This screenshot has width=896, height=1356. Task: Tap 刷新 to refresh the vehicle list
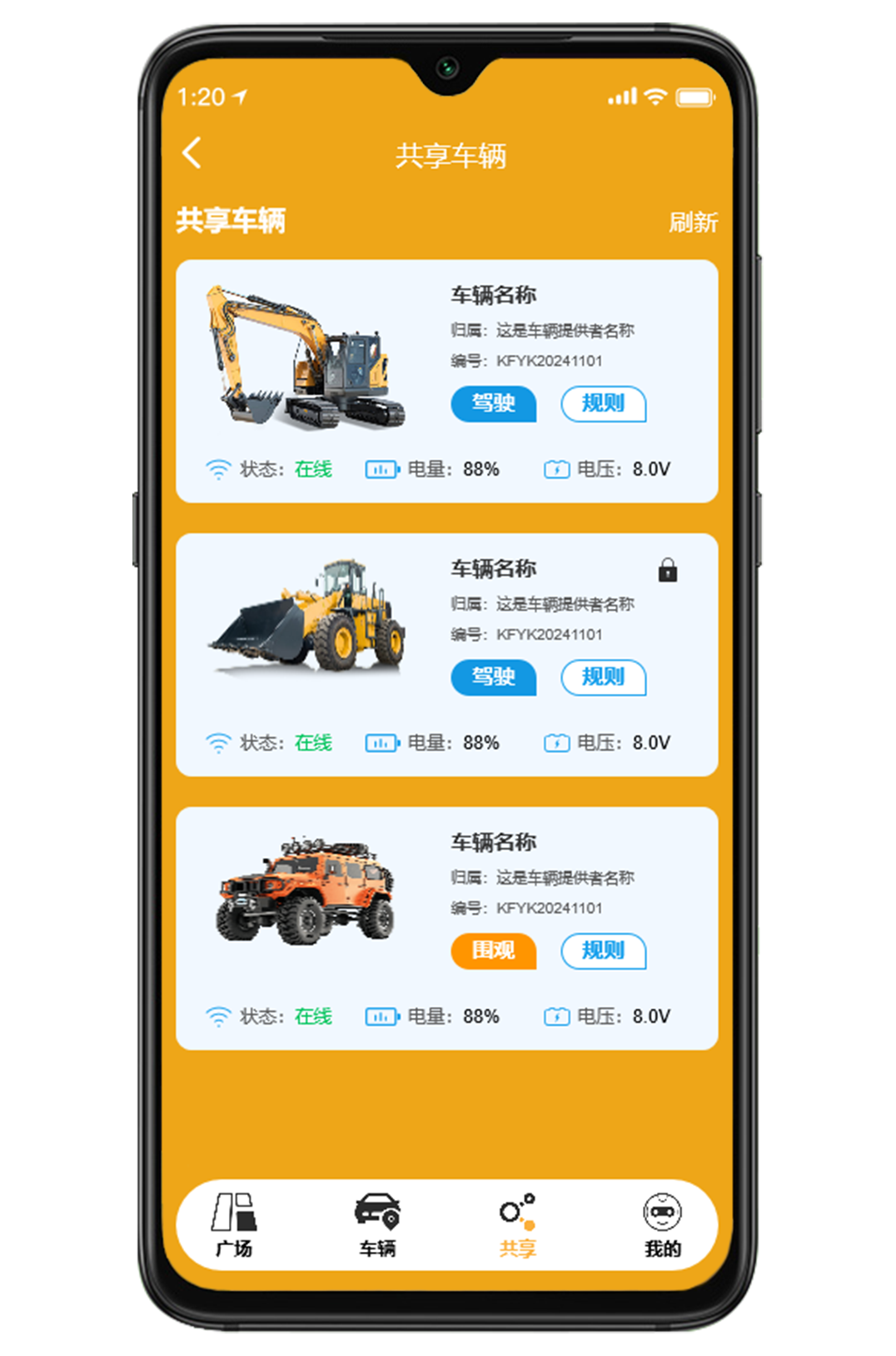(x=692, y=222)
